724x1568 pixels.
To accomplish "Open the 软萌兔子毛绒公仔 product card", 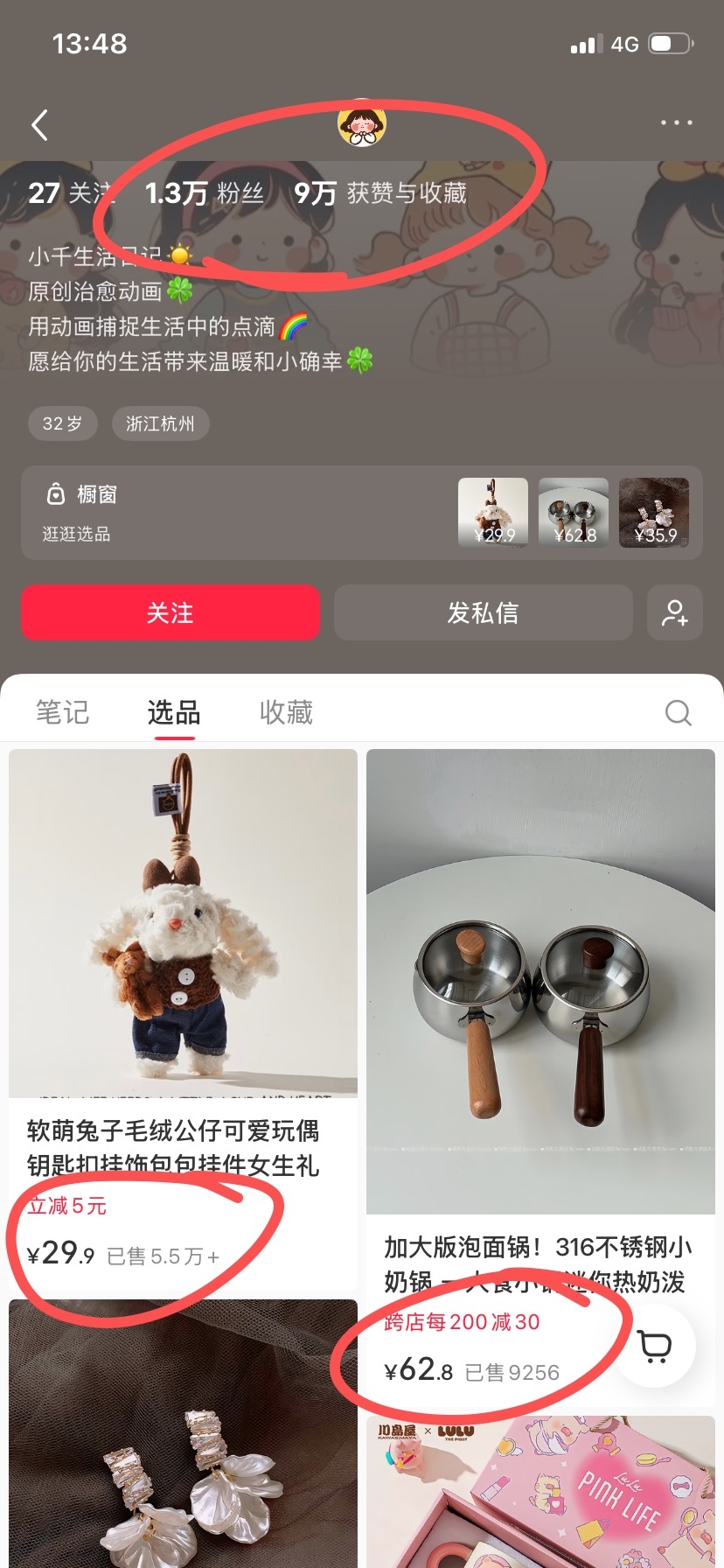I will tap(183, 1020).
